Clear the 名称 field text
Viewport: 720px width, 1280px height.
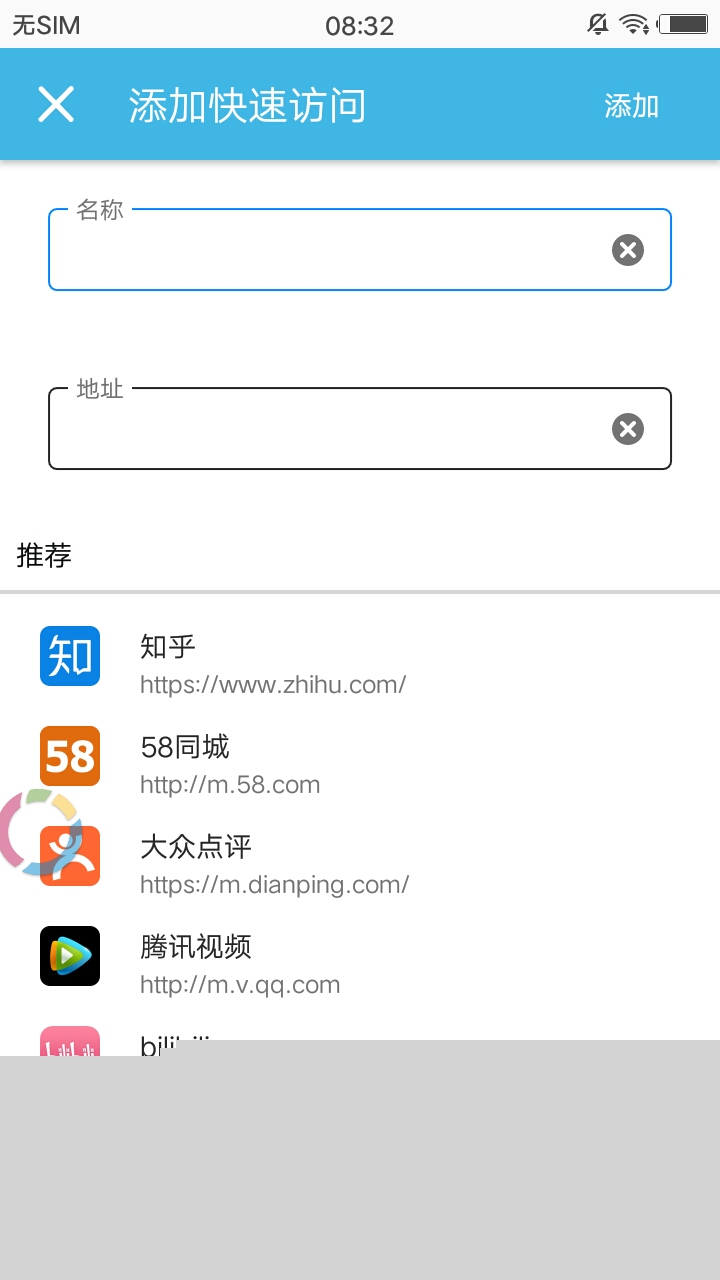tap(628, 250)
